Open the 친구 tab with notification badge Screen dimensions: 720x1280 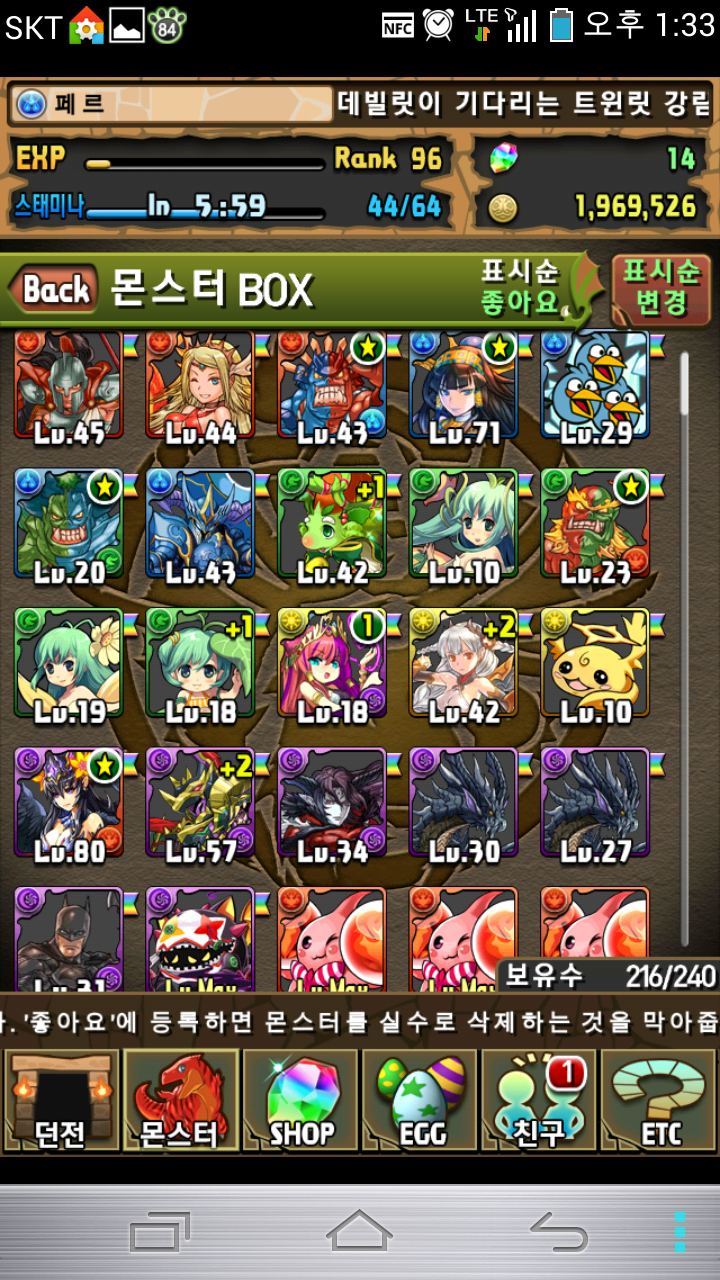point(540,1100)
